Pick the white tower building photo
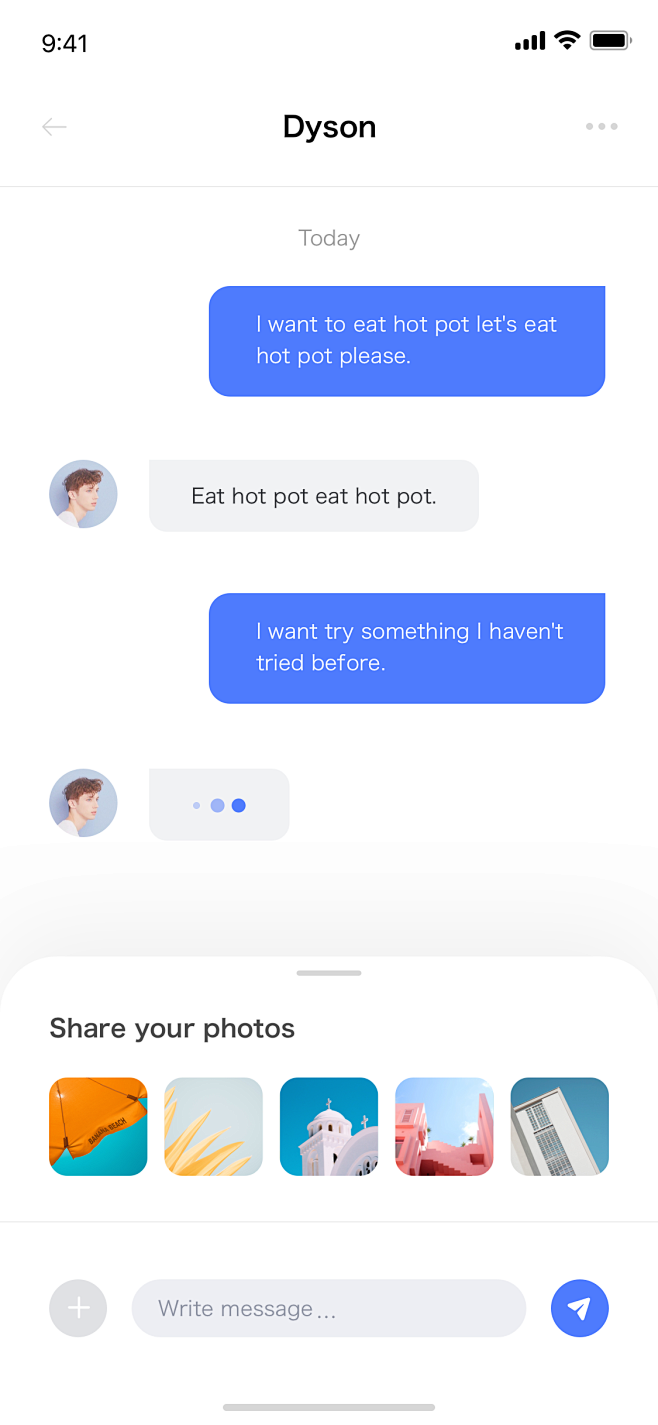This screenshot has width=658, height=1425. (559, 1126)
